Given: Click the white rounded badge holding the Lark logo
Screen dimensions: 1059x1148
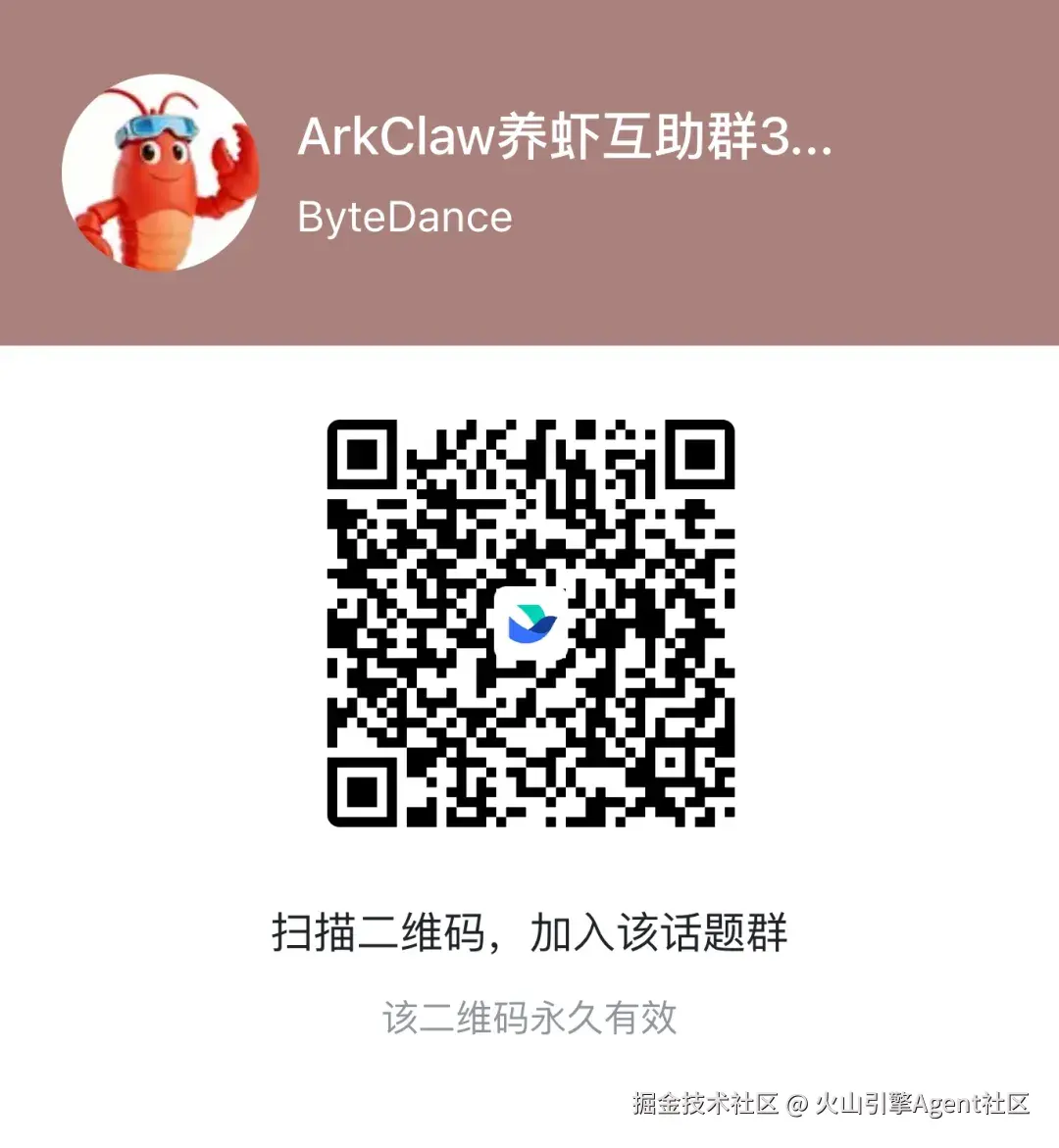Looking at the screenshot, I should click(532, 628).
